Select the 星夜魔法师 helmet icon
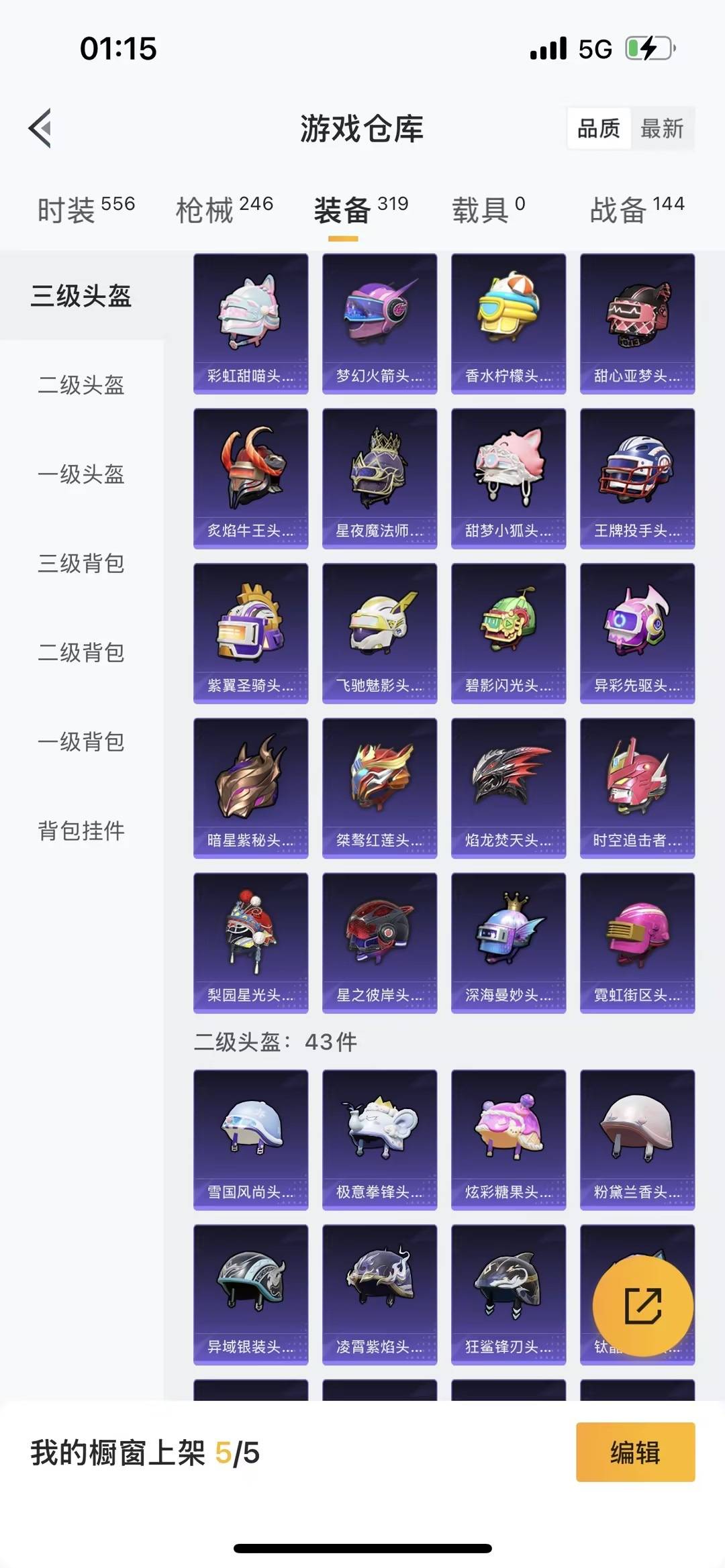The image size is (725, 1568). click(379, 470)
